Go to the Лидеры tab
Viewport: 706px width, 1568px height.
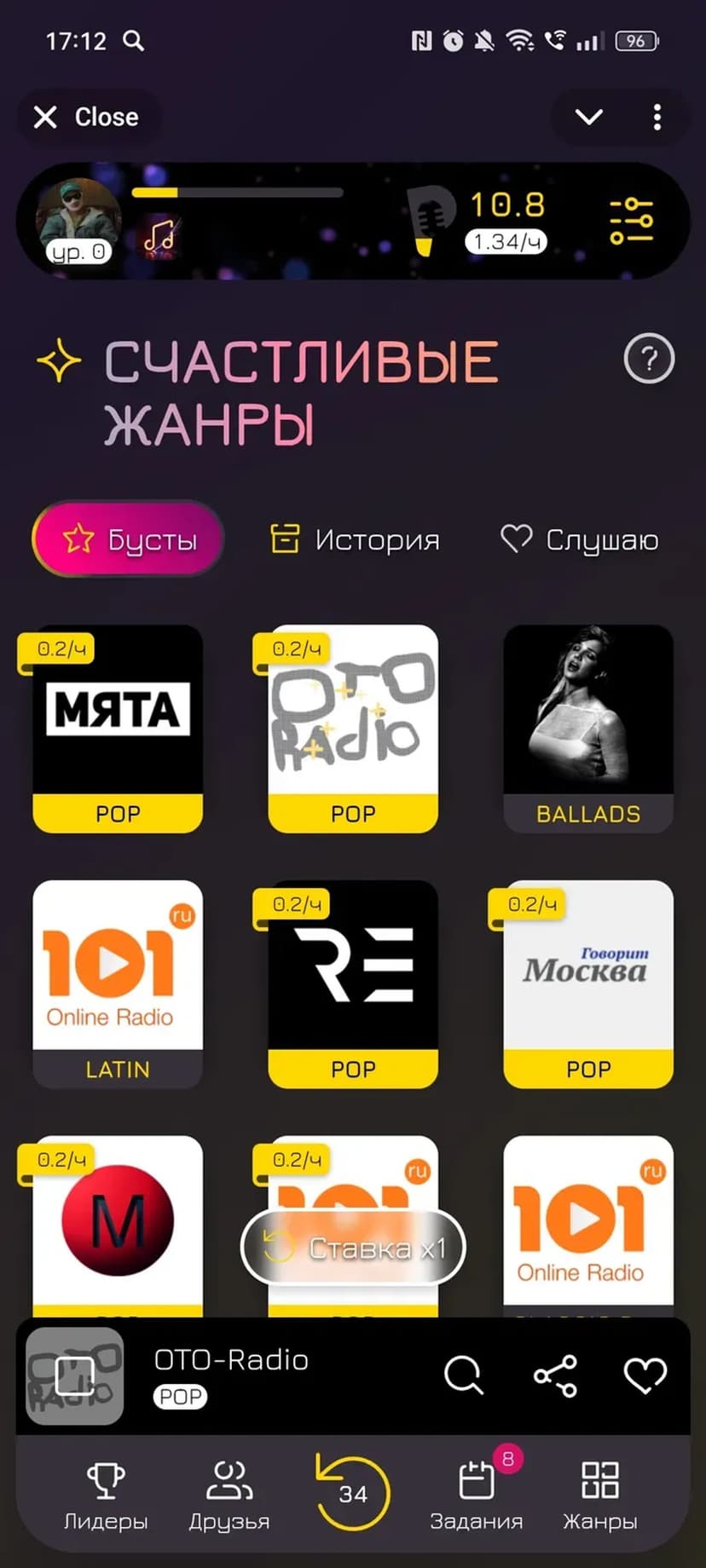point(106,1496)
